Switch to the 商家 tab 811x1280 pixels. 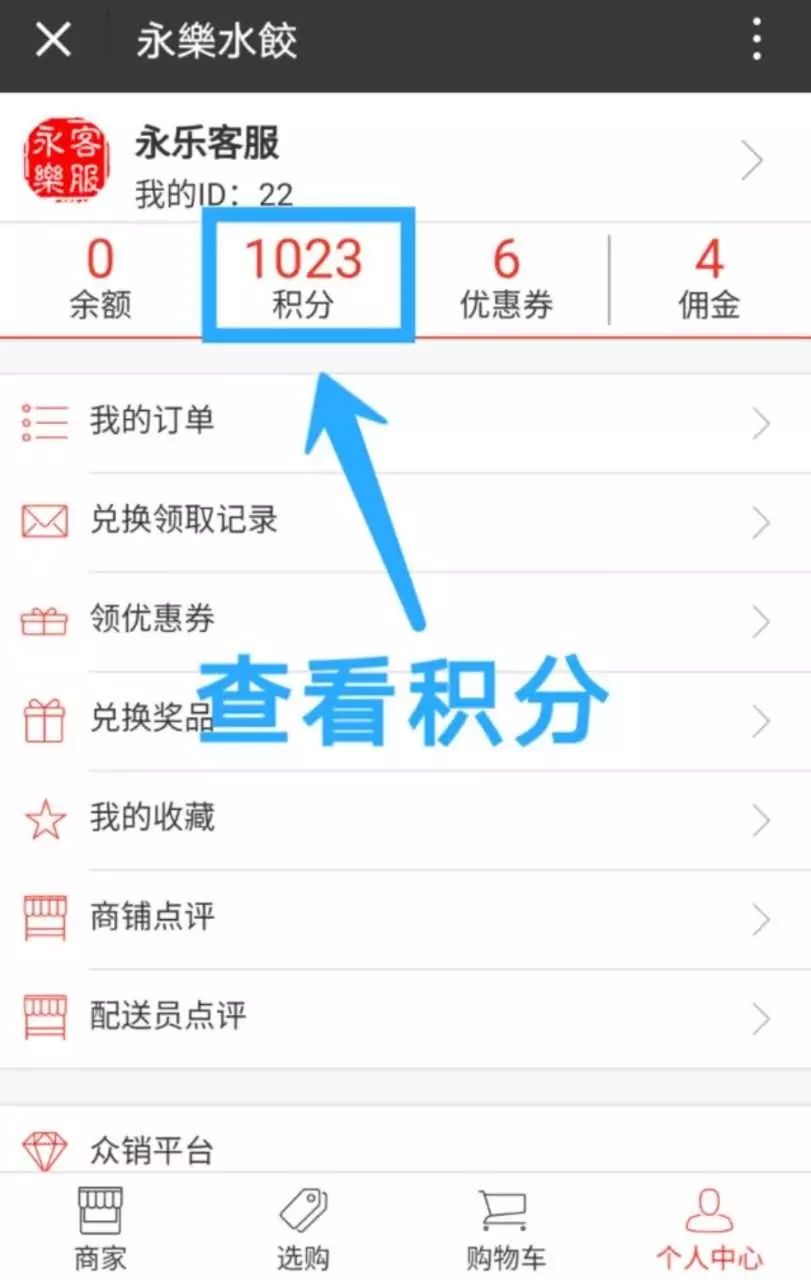tap(100, 1228)
